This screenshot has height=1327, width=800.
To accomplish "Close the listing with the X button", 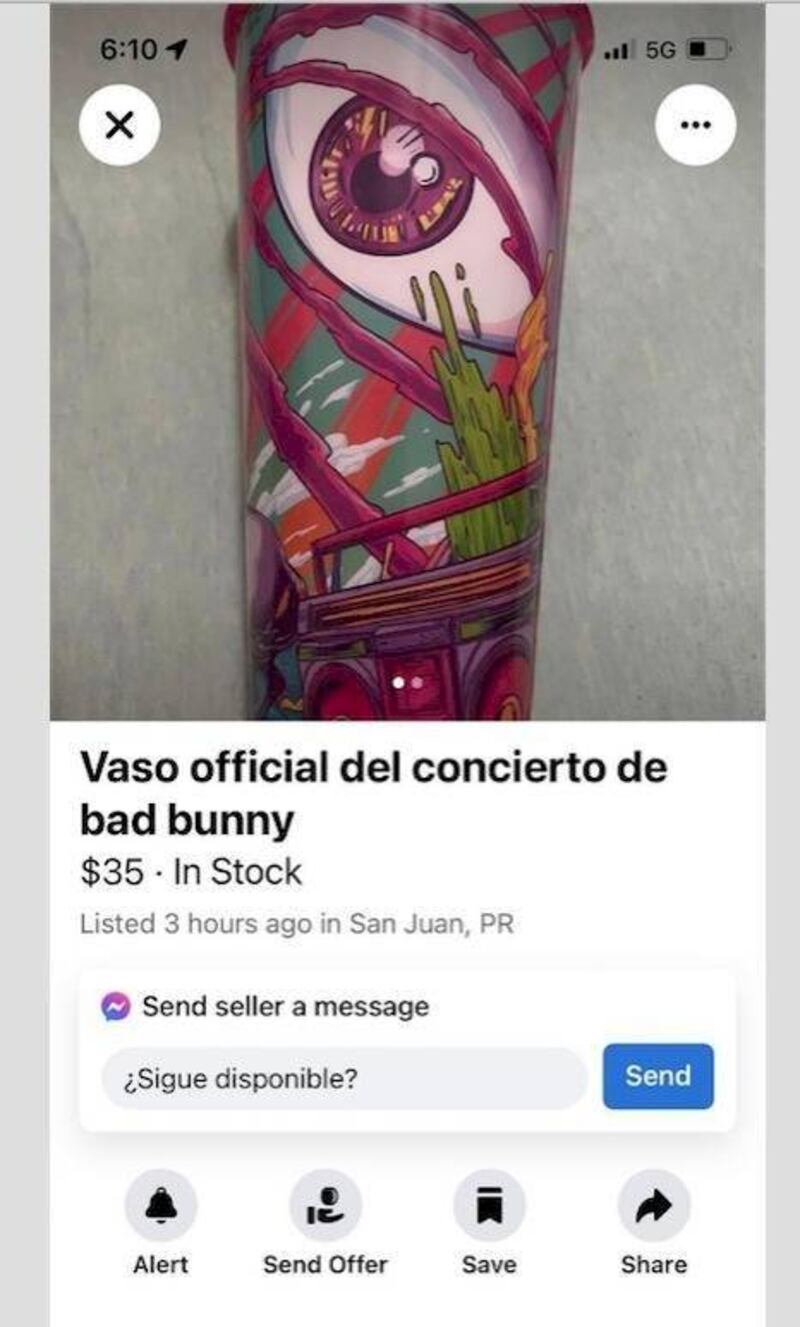I will coord(119,125).
